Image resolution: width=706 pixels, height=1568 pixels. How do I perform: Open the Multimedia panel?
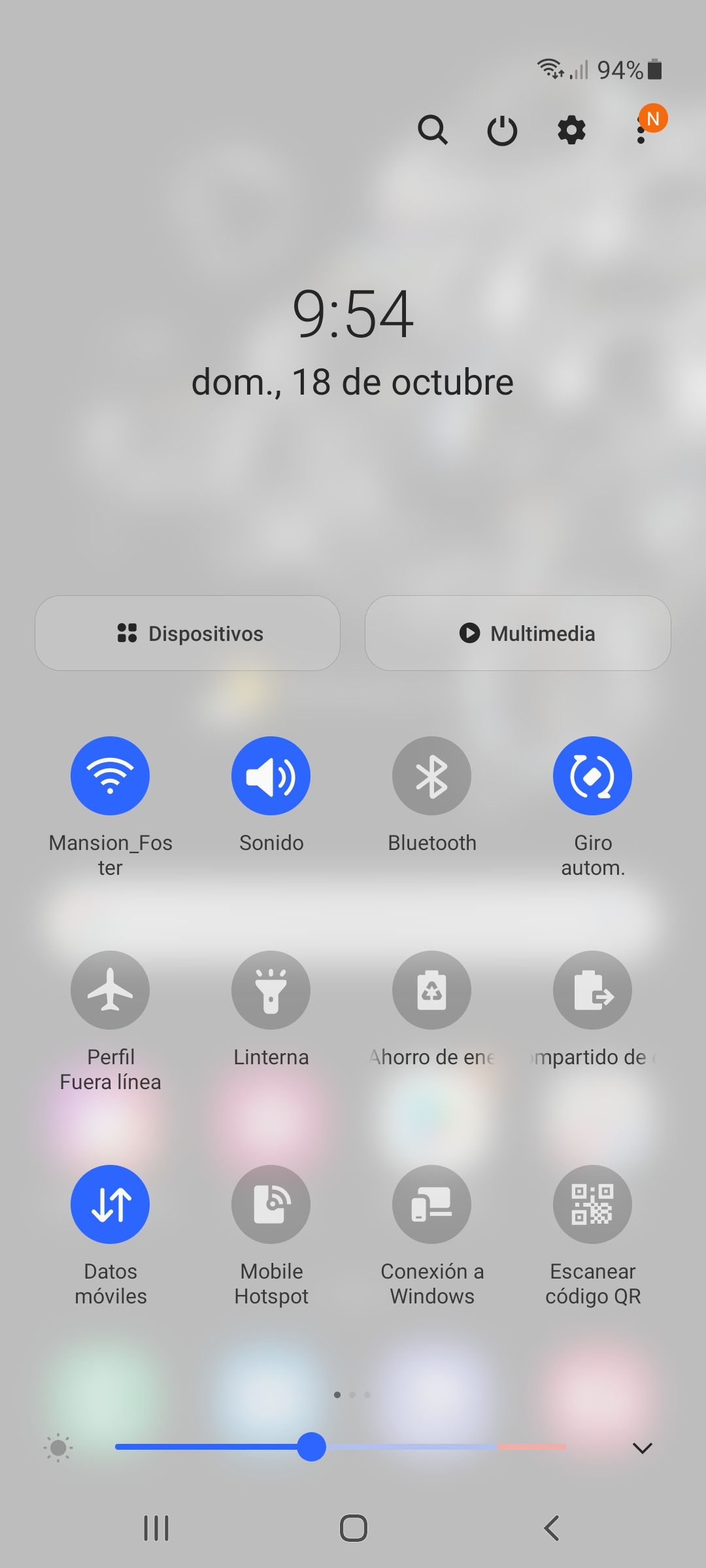[x=518, y=633]
